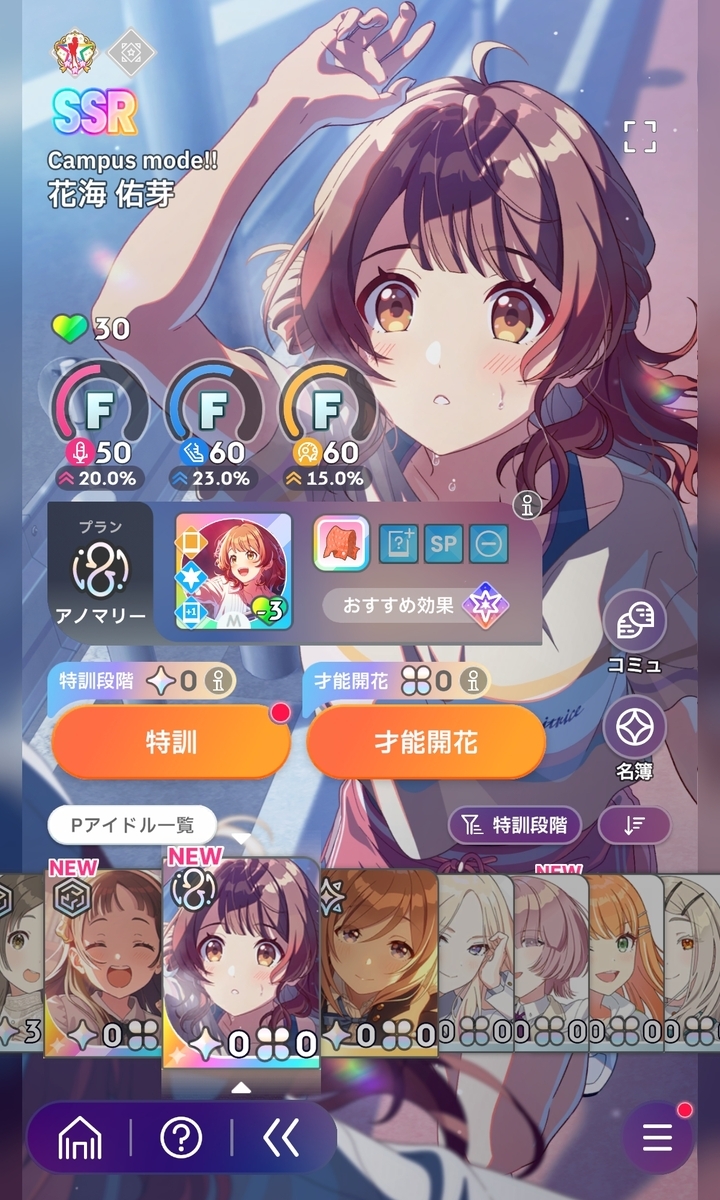Open the orange P-item icon
Image resolution: width=720 pixels, height=1200 pixels.
[x=343, y=545]
